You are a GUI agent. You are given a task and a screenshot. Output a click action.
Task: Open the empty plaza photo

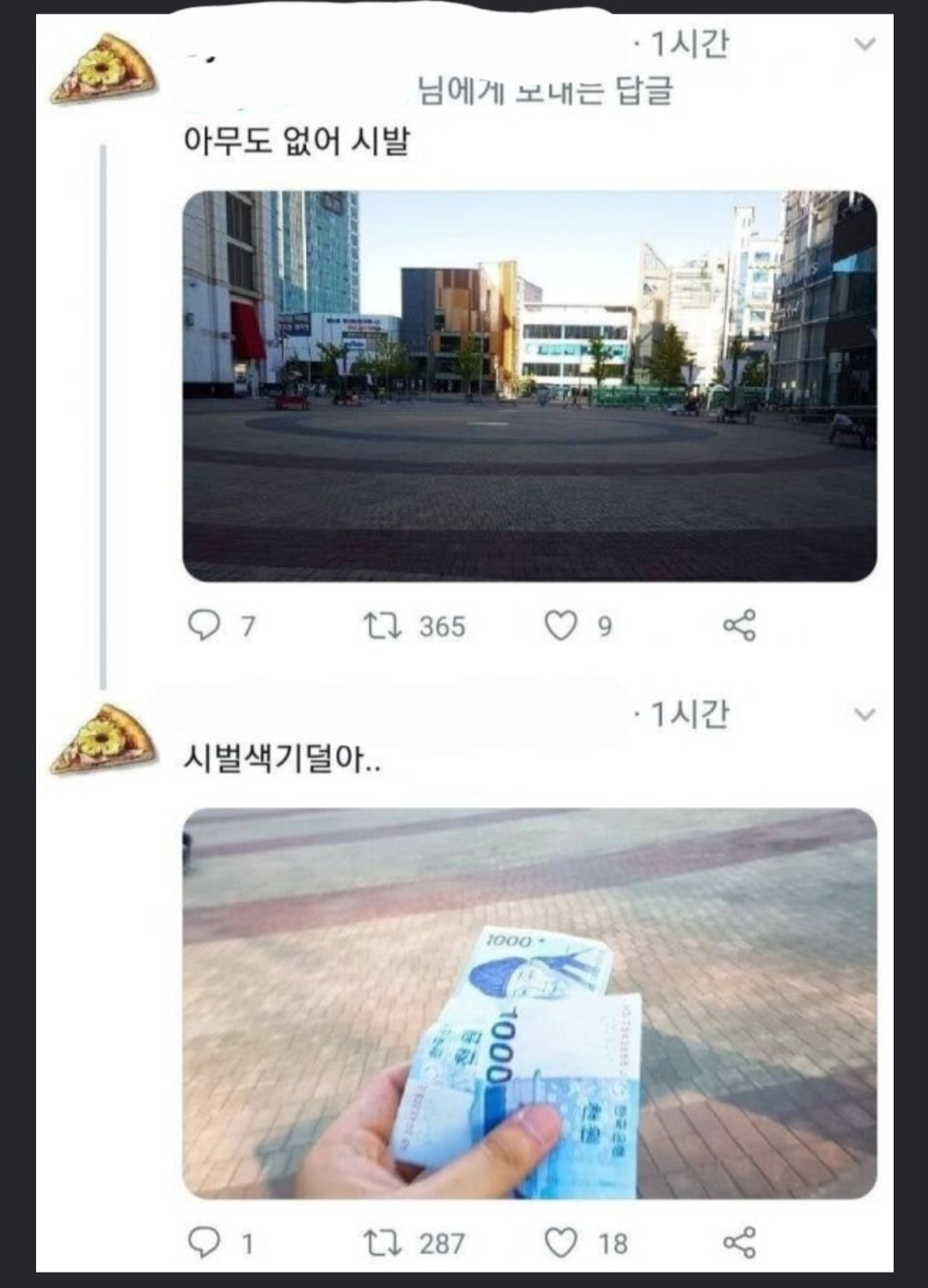529,386
